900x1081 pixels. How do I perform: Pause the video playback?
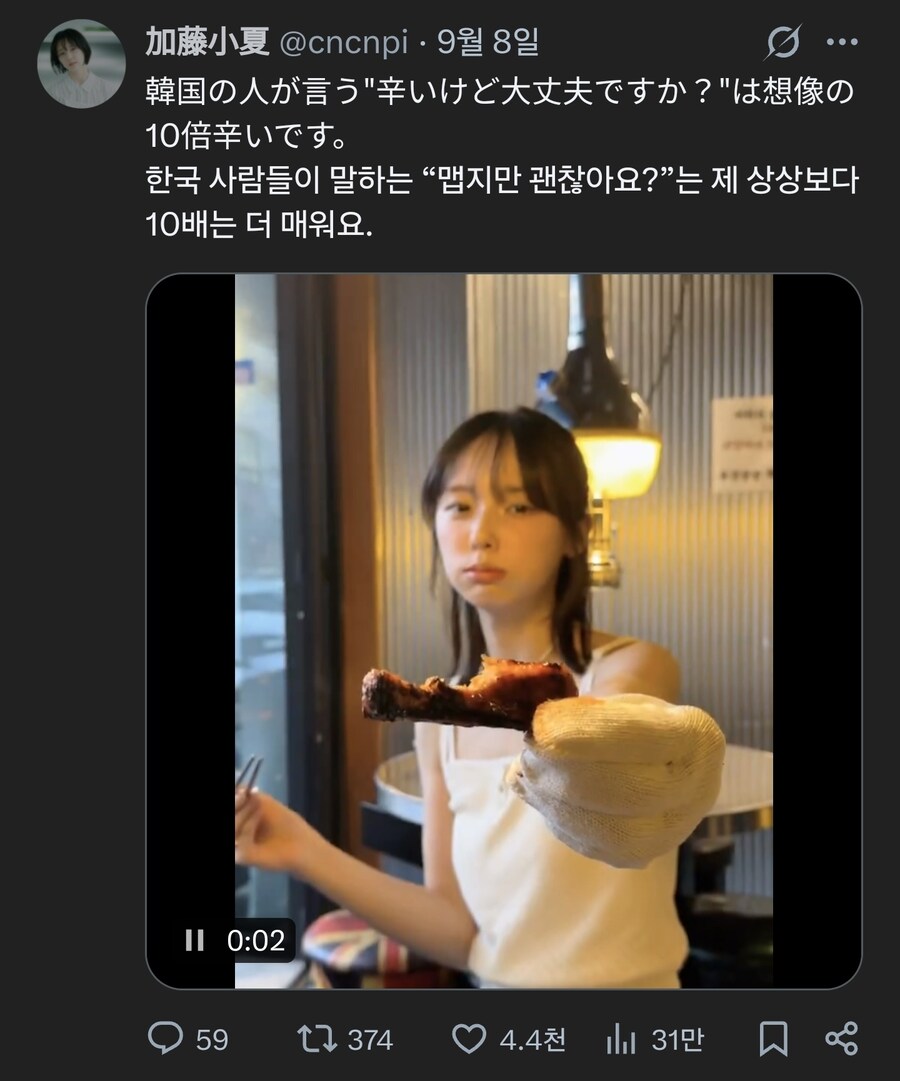click(x=196, y=940)
